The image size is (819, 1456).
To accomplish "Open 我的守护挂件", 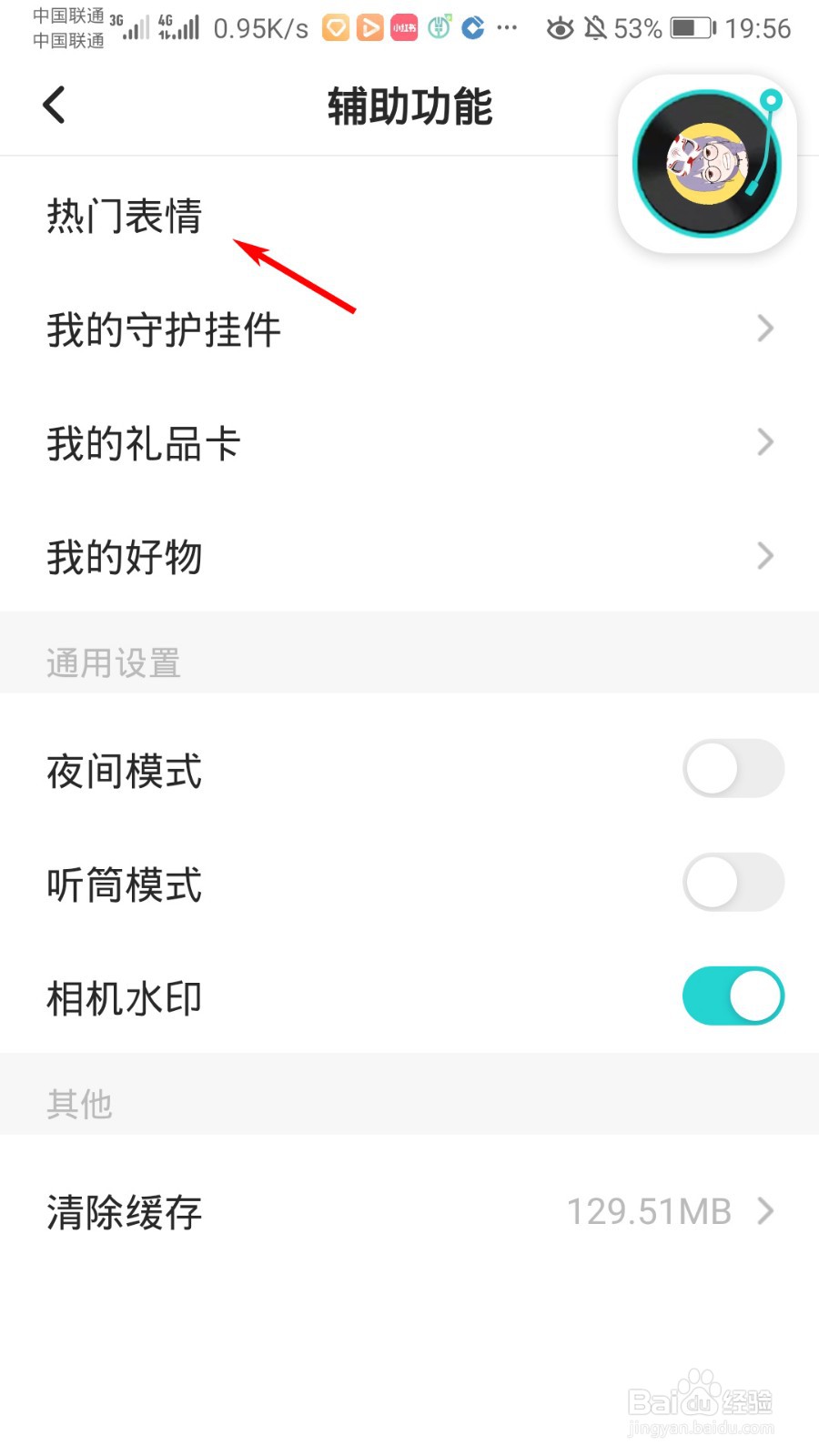I will [409, 329].
